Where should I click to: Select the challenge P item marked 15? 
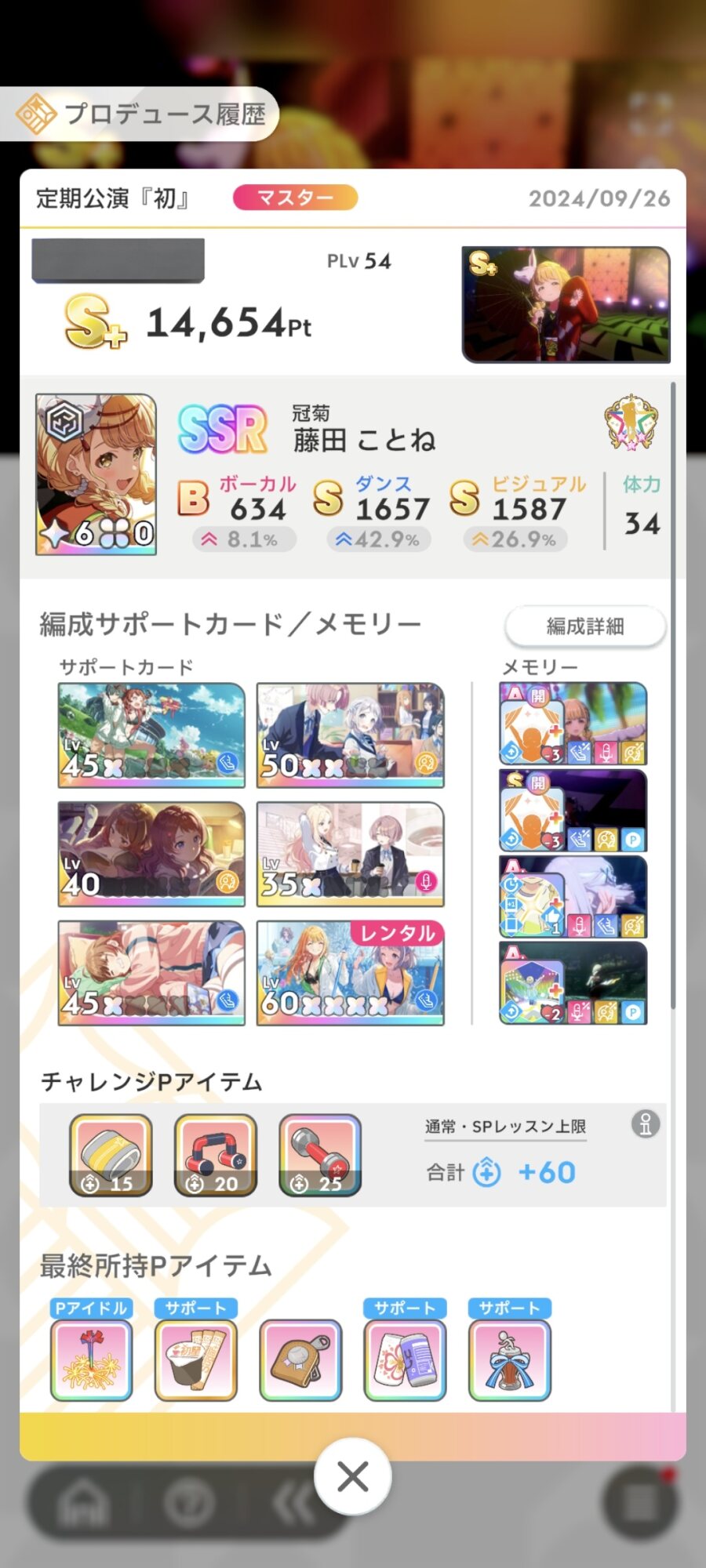111,1155
